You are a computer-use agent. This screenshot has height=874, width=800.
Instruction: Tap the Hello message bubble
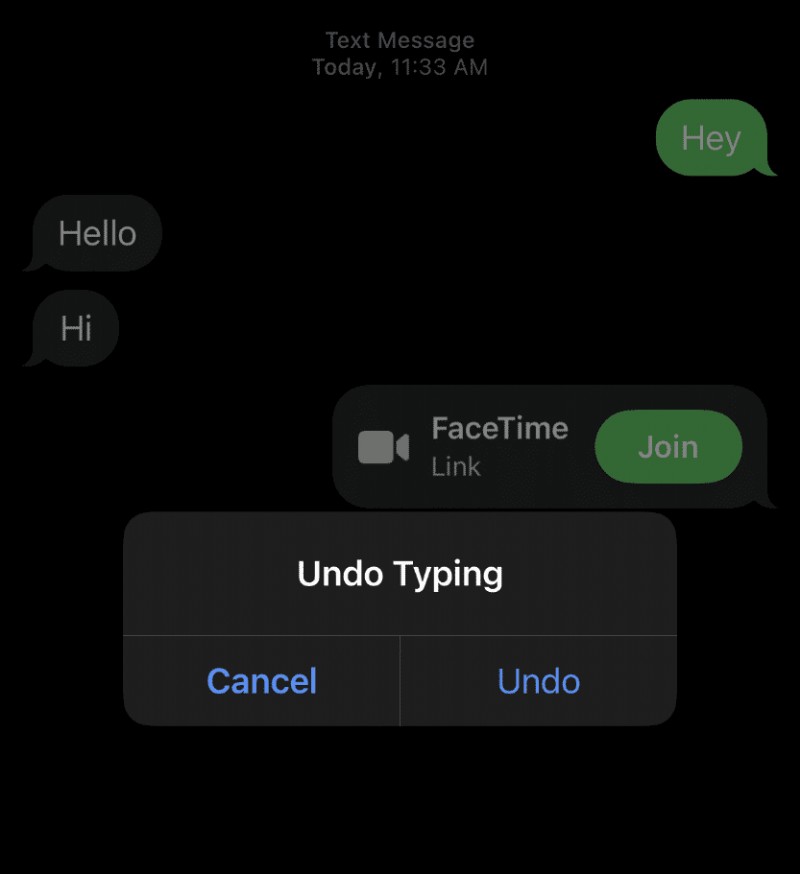click(97, 234)
